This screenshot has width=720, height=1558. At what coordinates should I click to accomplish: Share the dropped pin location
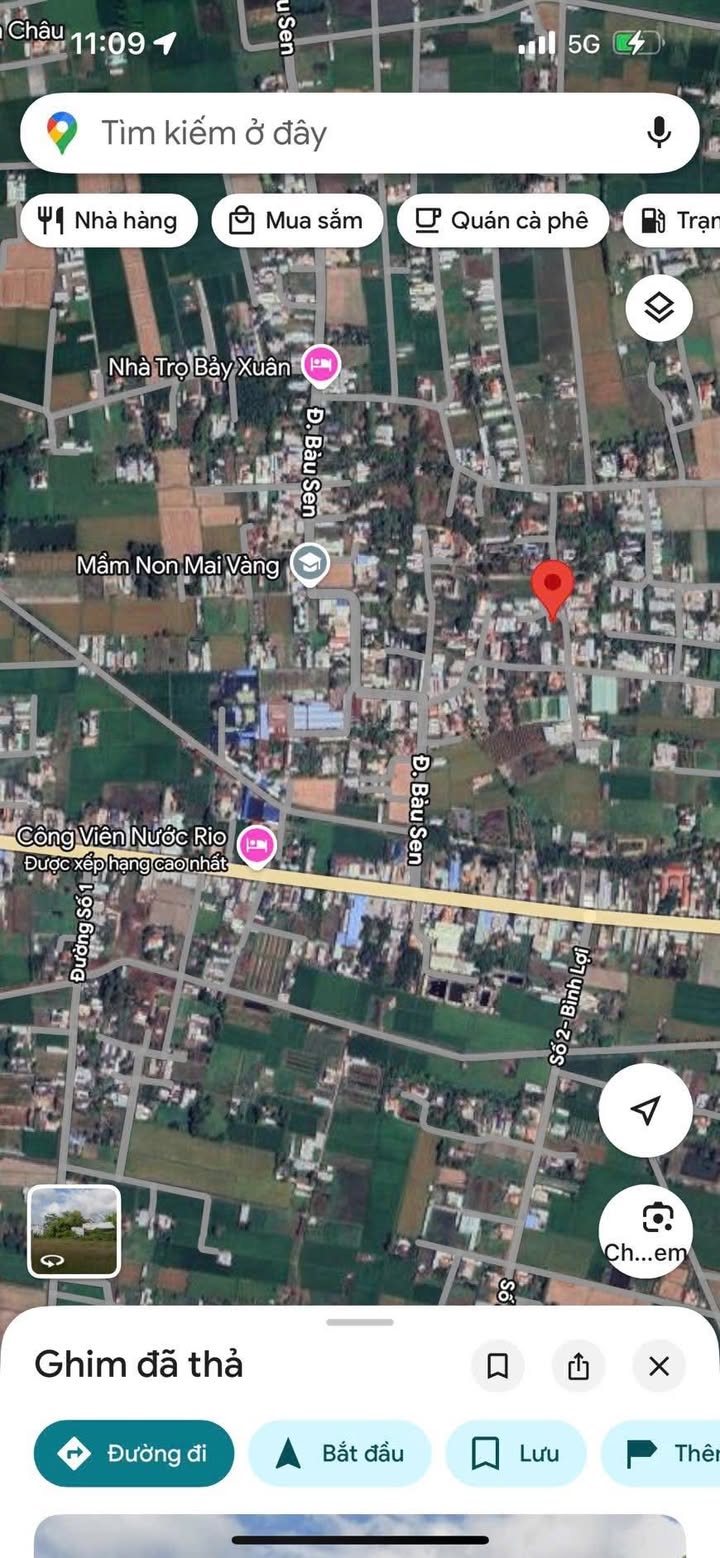(578, 1366)
